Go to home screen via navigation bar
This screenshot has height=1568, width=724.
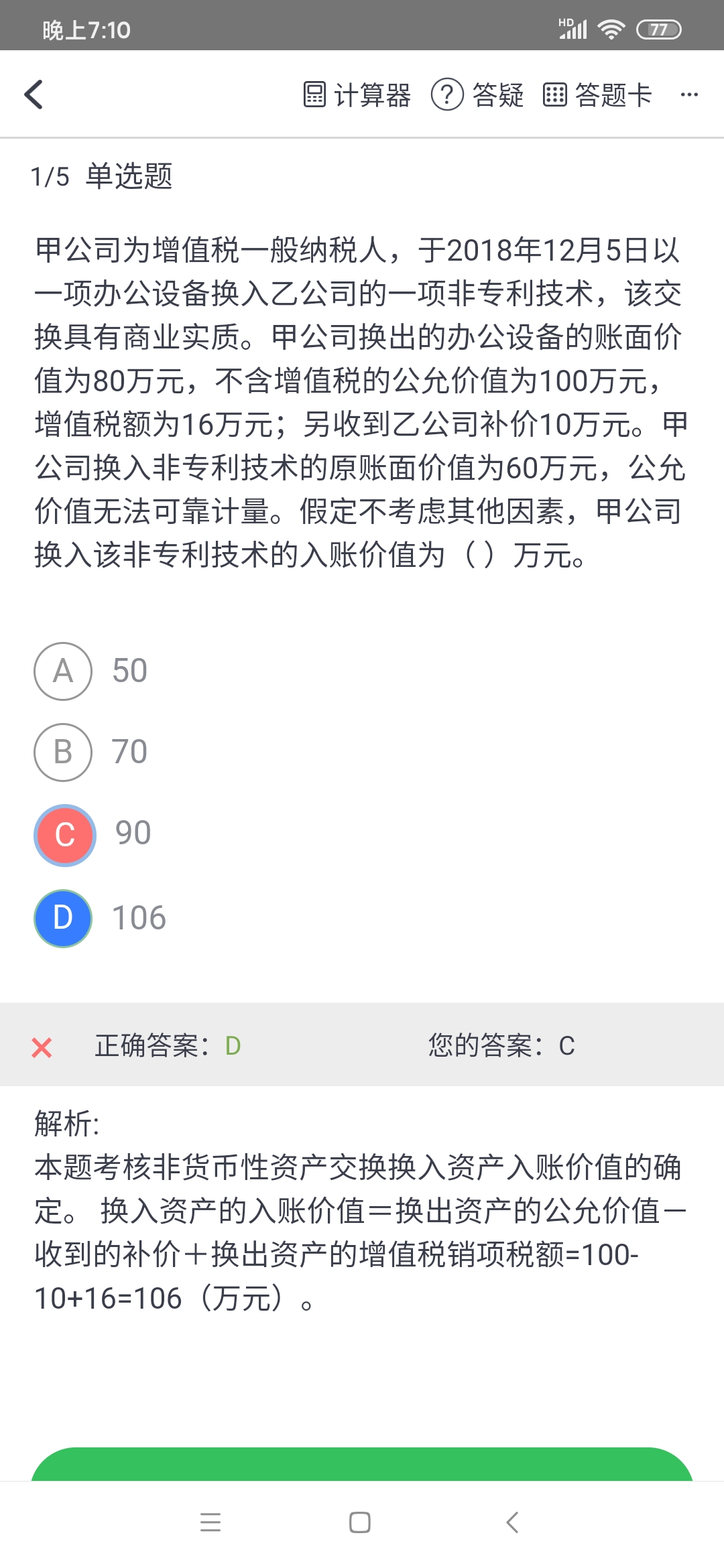point(360,1522)
